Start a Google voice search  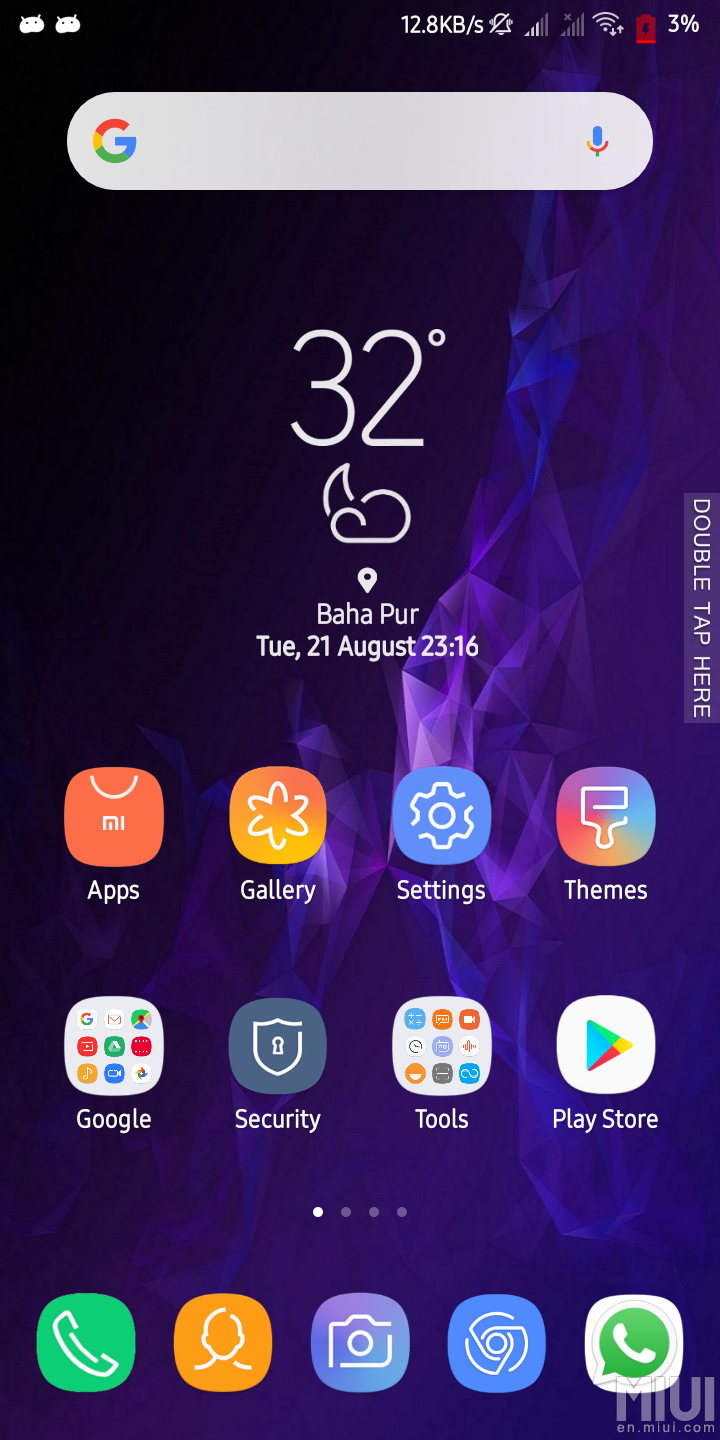597,142
